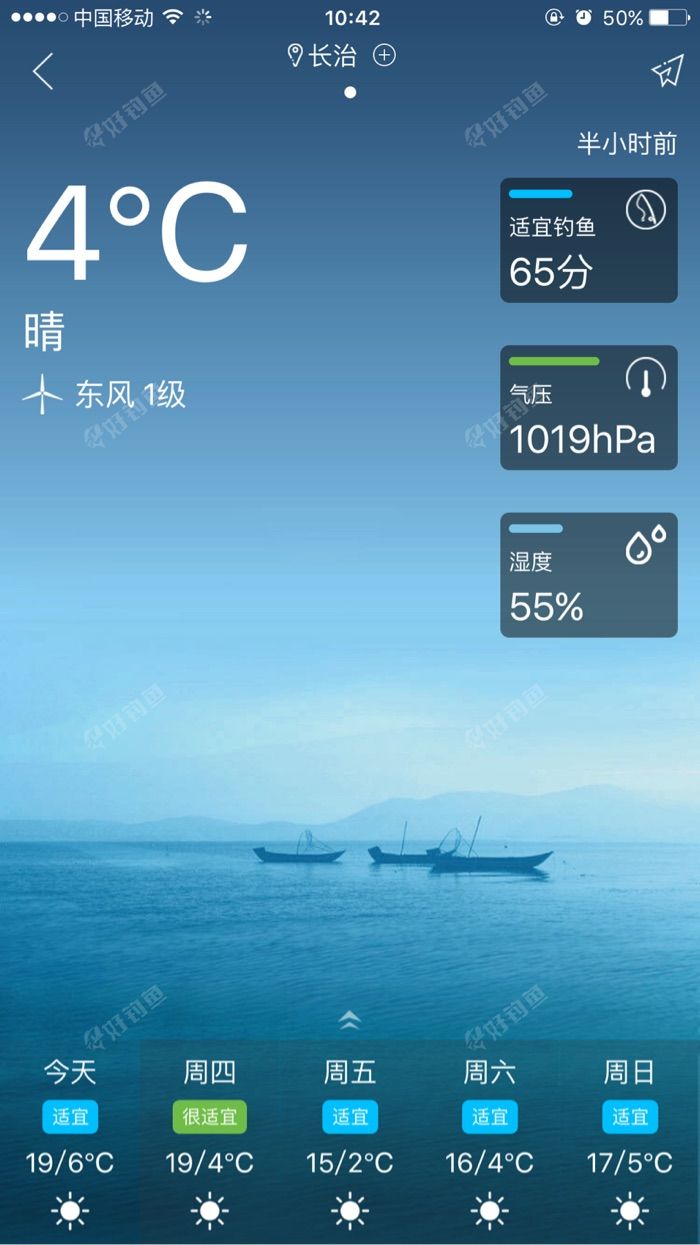The height and width of the screenshot is (1245, 700).
Task: Open the 气压 1019hPa pressure card
Action: coord(588,407)
